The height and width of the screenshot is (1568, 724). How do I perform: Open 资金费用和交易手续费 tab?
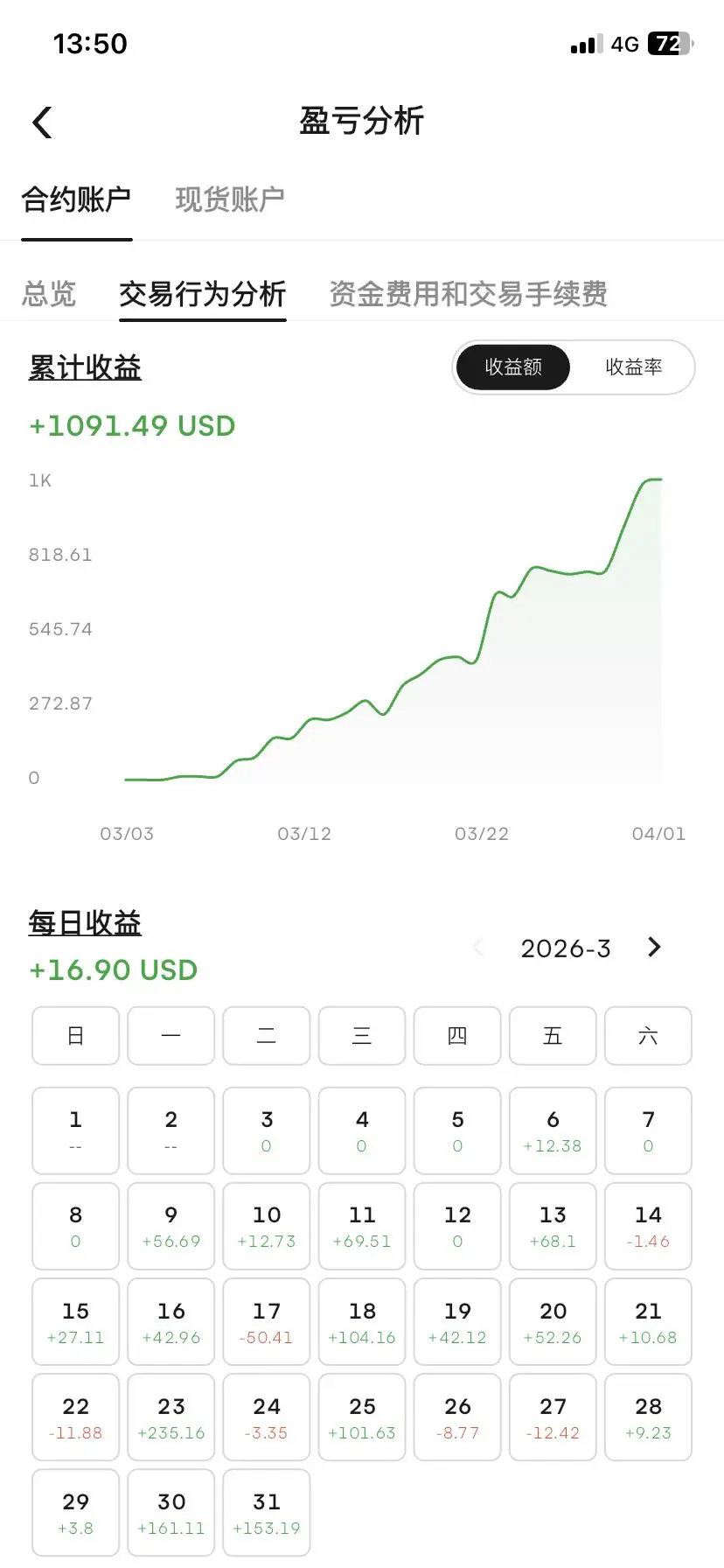tap(468, 294)
